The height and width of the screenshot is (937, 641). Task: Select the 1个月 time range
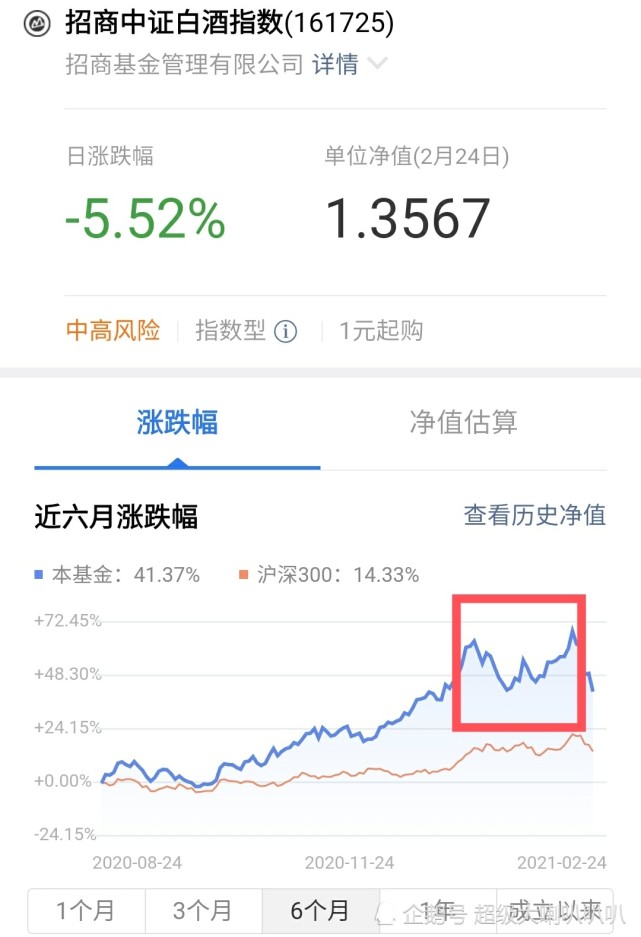(86, 911)
